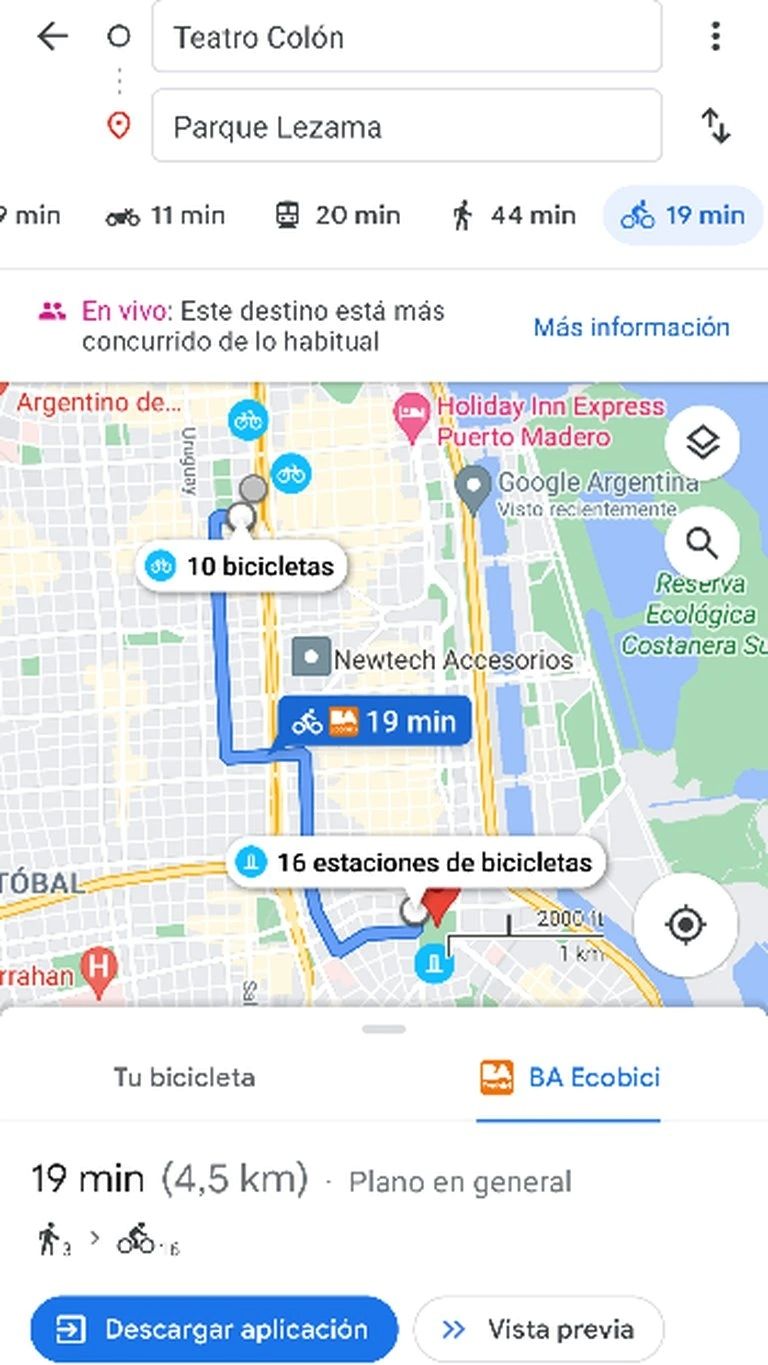Swap origin and destination
Viewport: 768px width, 1365px height.
(x=715, y=126)
